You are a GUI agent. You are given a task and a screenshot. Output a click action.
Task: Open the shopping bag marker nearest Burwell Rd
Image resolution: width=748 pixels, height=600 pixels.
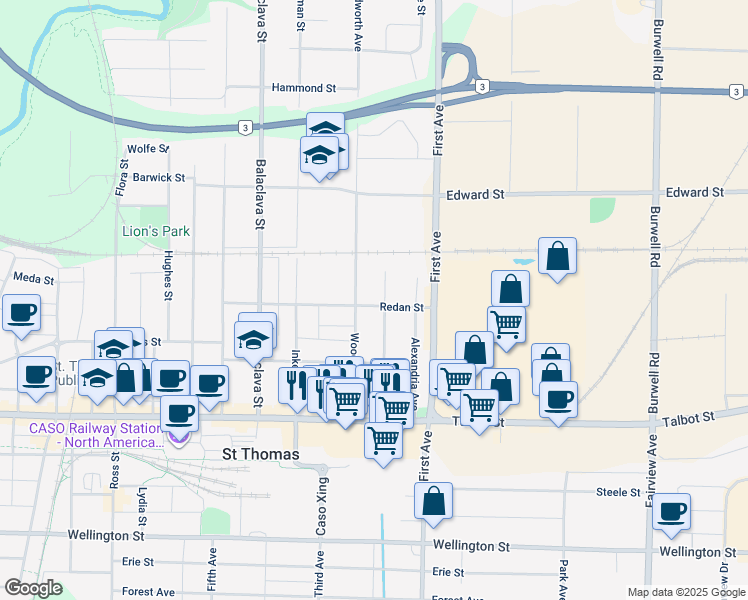[558, 256]
